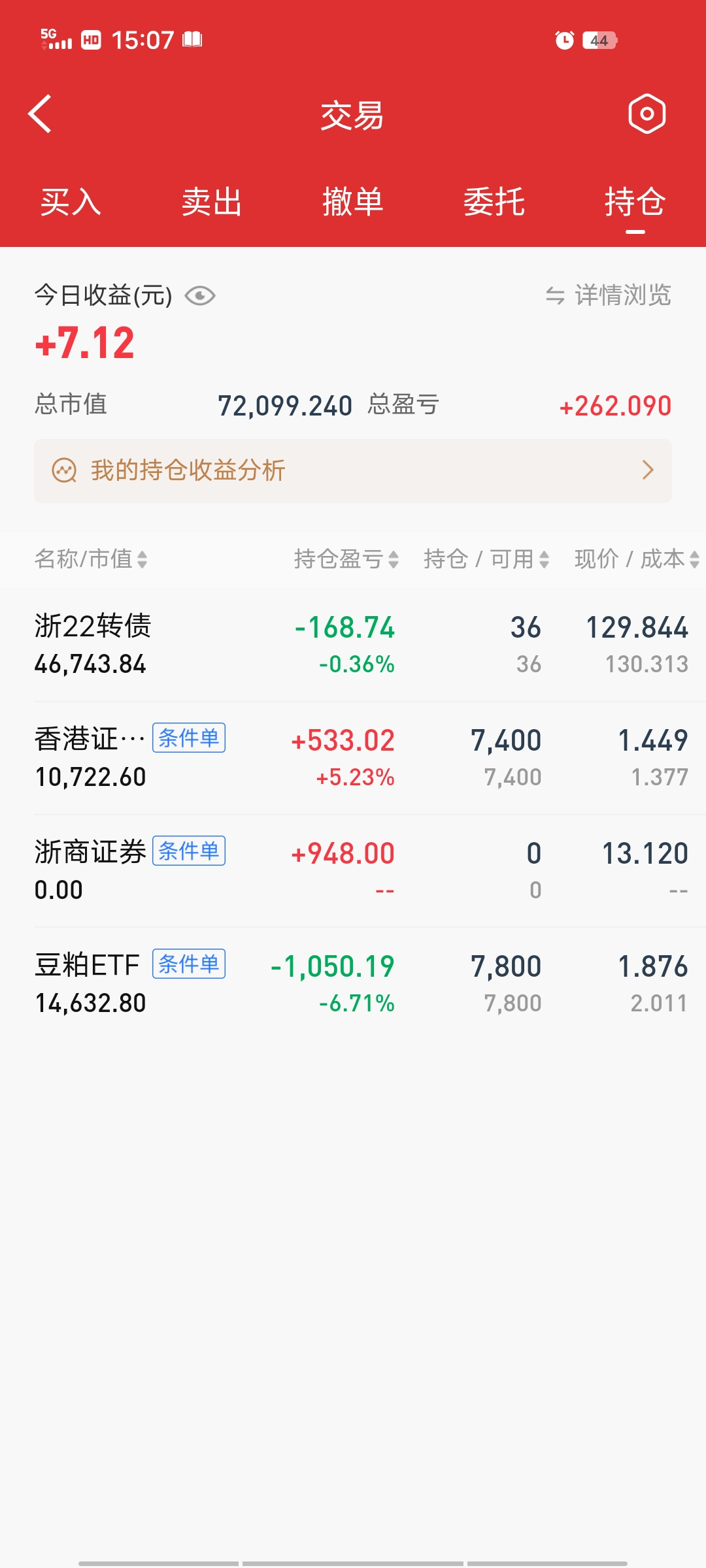Switch to 详情浏览 view
Viewport: 706px width, 1568px height.
[x=609, y=295]
